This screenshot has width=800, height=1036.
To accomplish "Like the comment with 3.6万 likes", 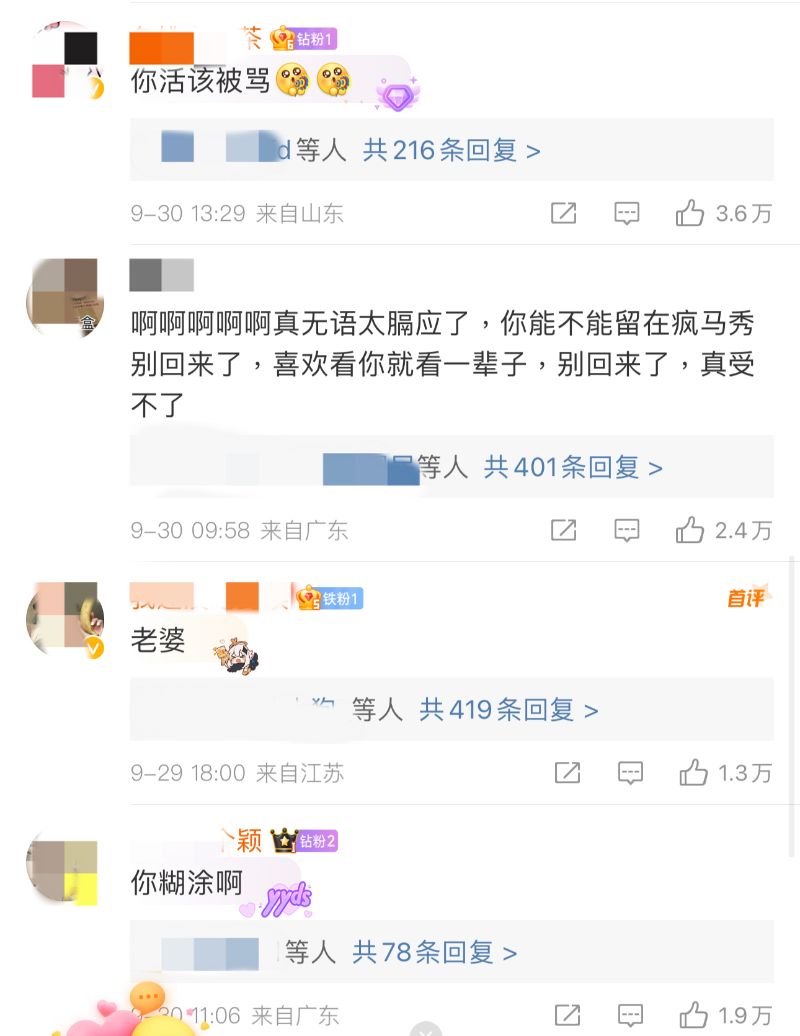I will (x=690, y=213).
